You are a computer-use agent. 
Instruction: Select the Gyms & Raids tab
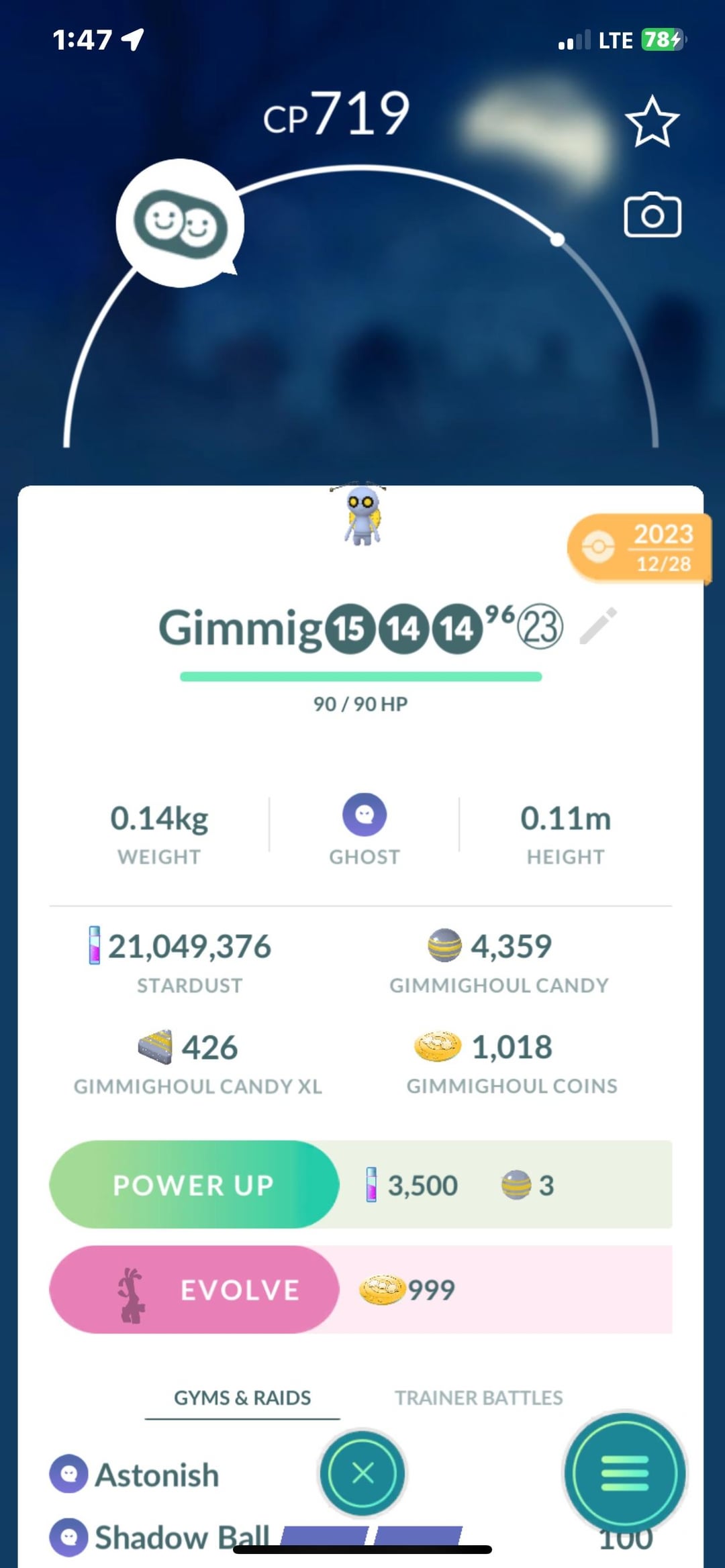242,1398
